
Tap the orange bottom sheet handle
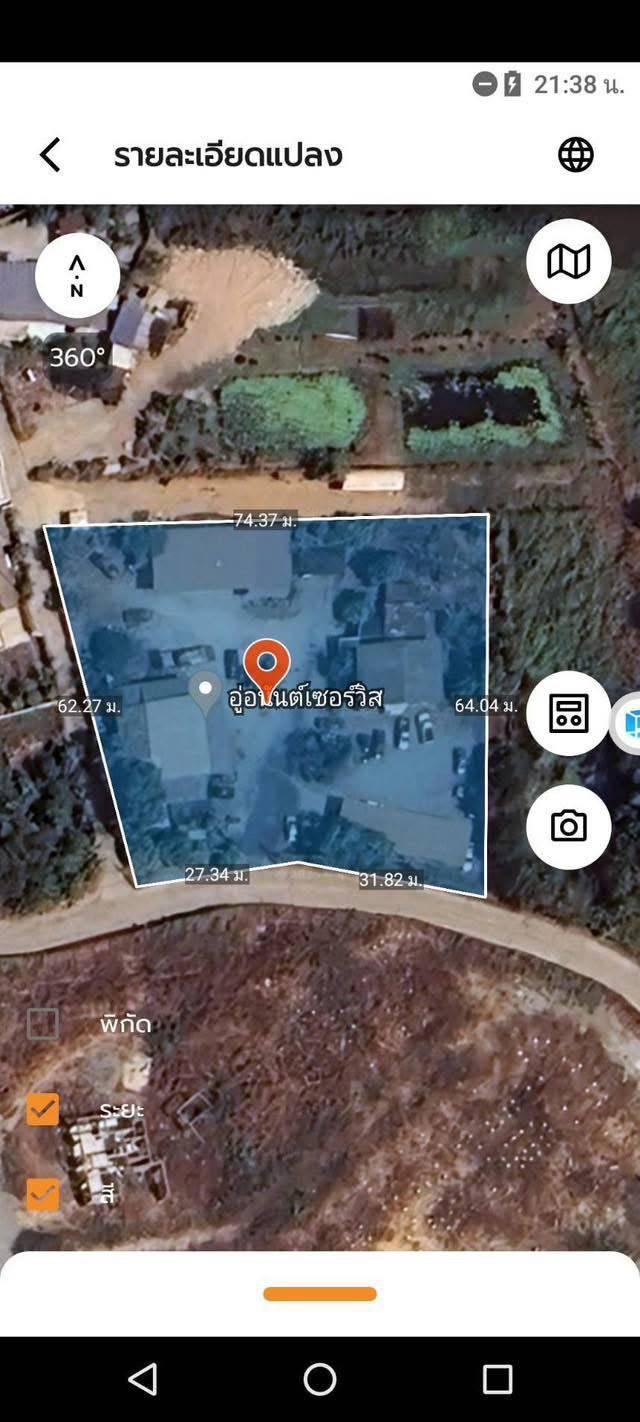(x=320, y=1294)
